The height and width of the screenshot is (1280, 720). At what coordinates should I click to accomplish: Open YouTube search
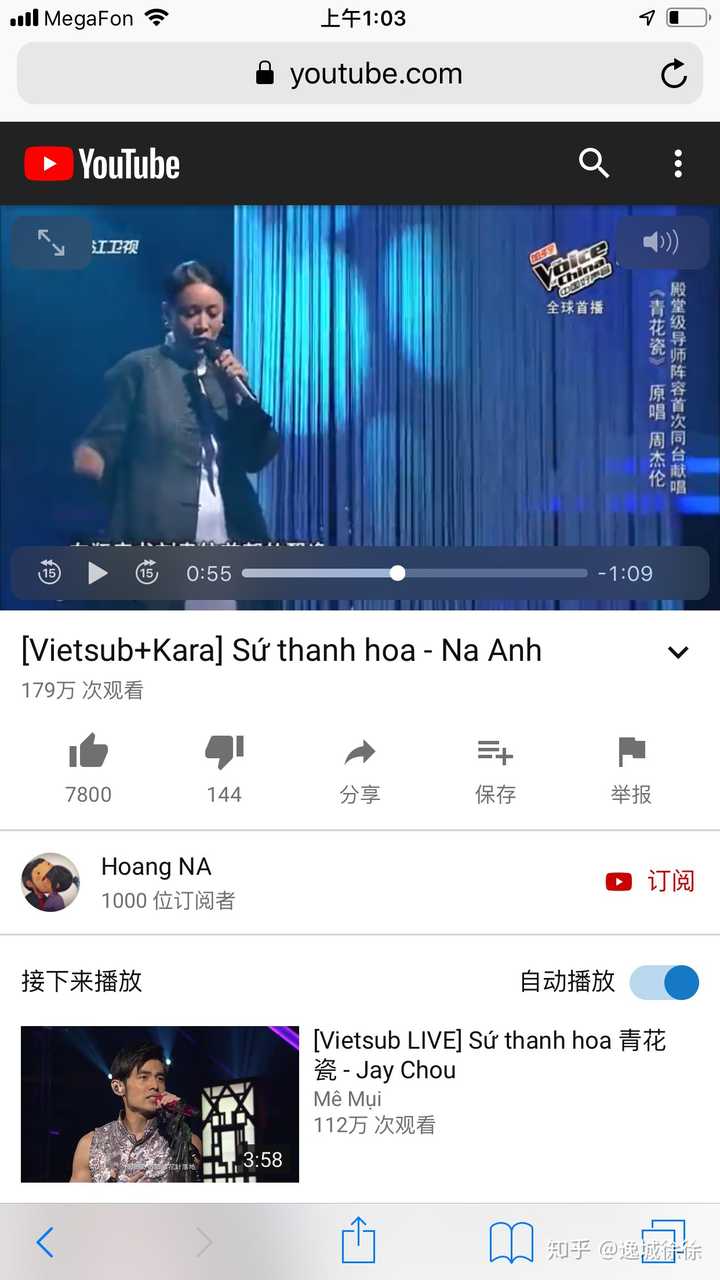pos(594,163)
